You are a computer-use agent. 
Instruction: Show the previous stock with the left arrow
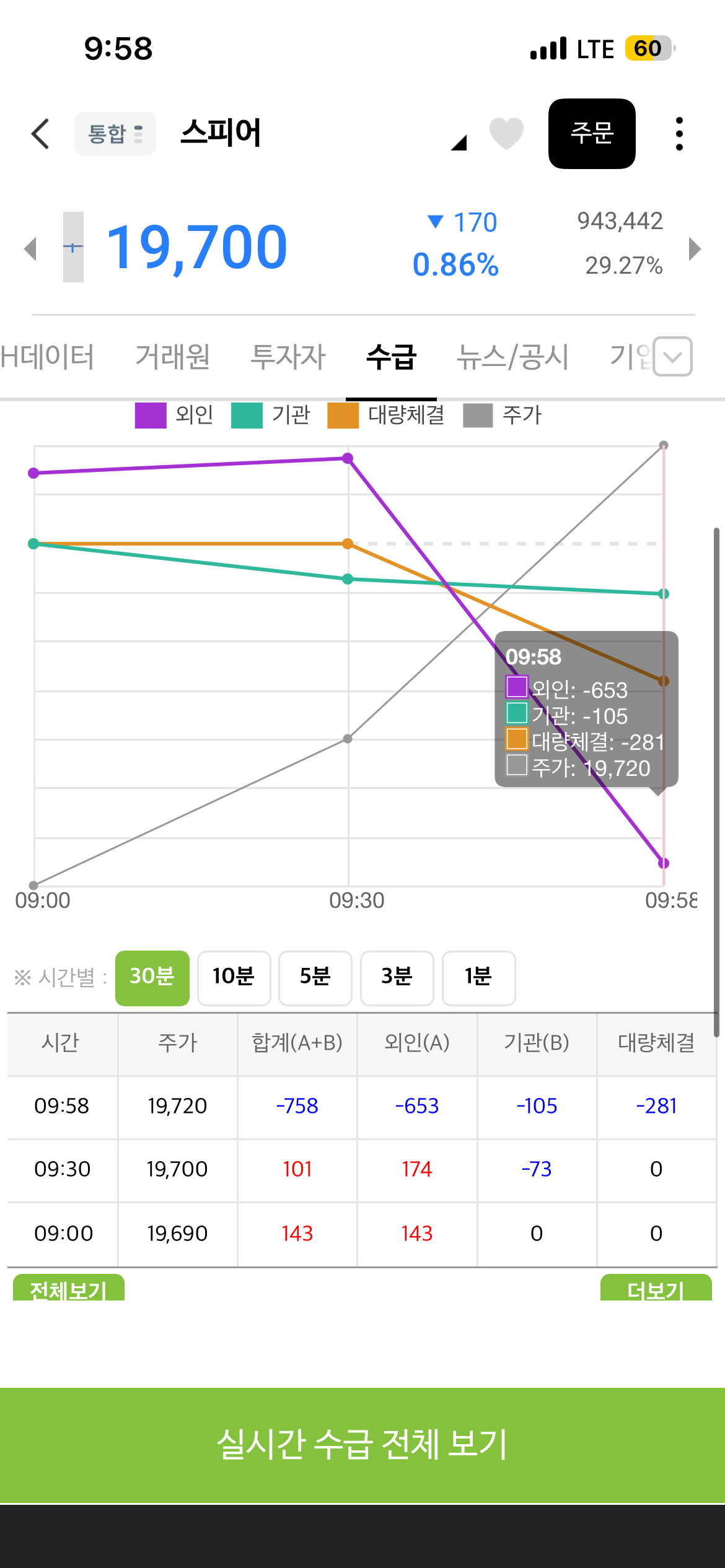pos(30,249)
